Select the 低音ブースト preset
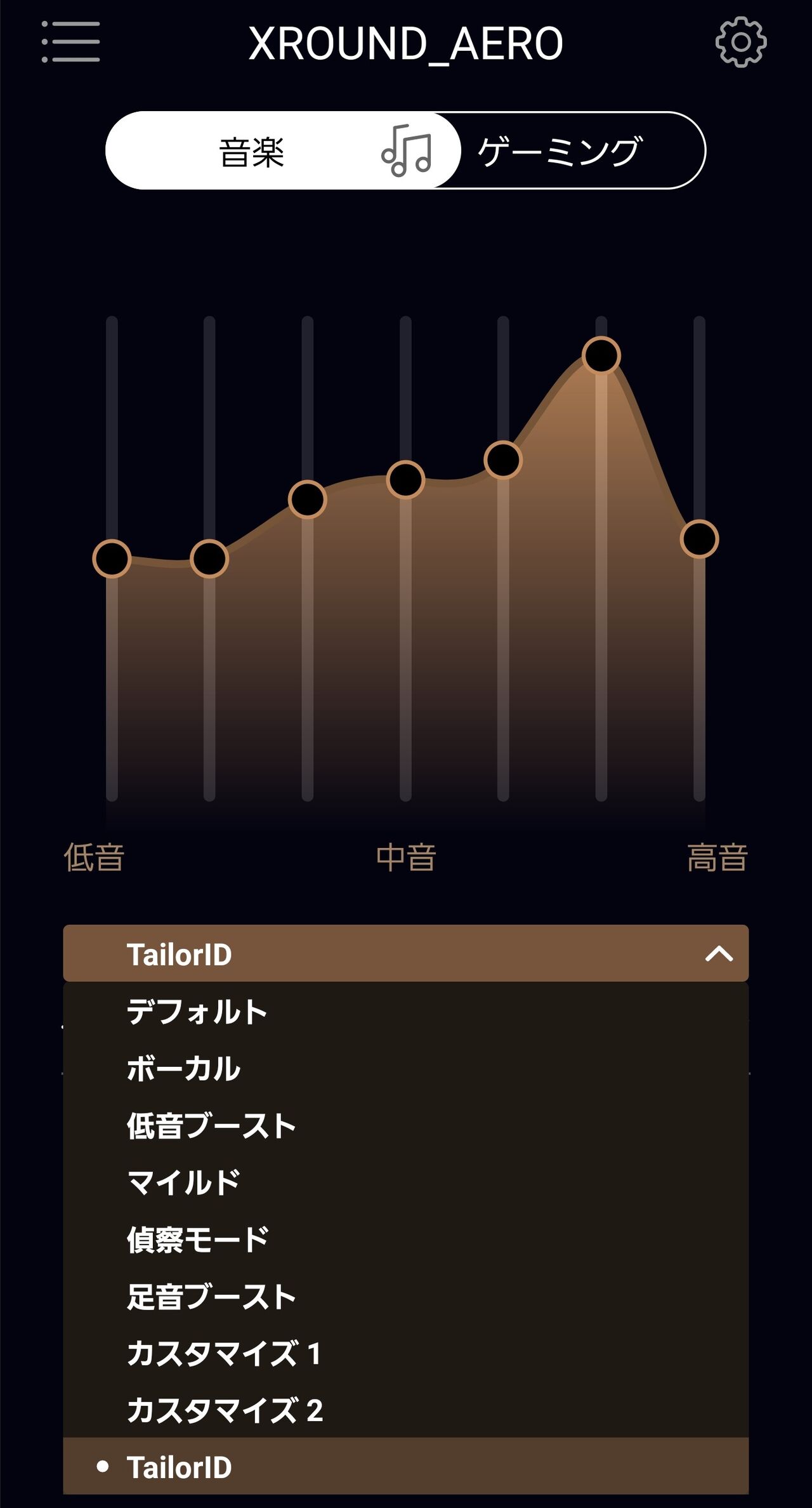Image resolution: width=812 pixels, height=1508 pixels. click(x=406, y=1125)
